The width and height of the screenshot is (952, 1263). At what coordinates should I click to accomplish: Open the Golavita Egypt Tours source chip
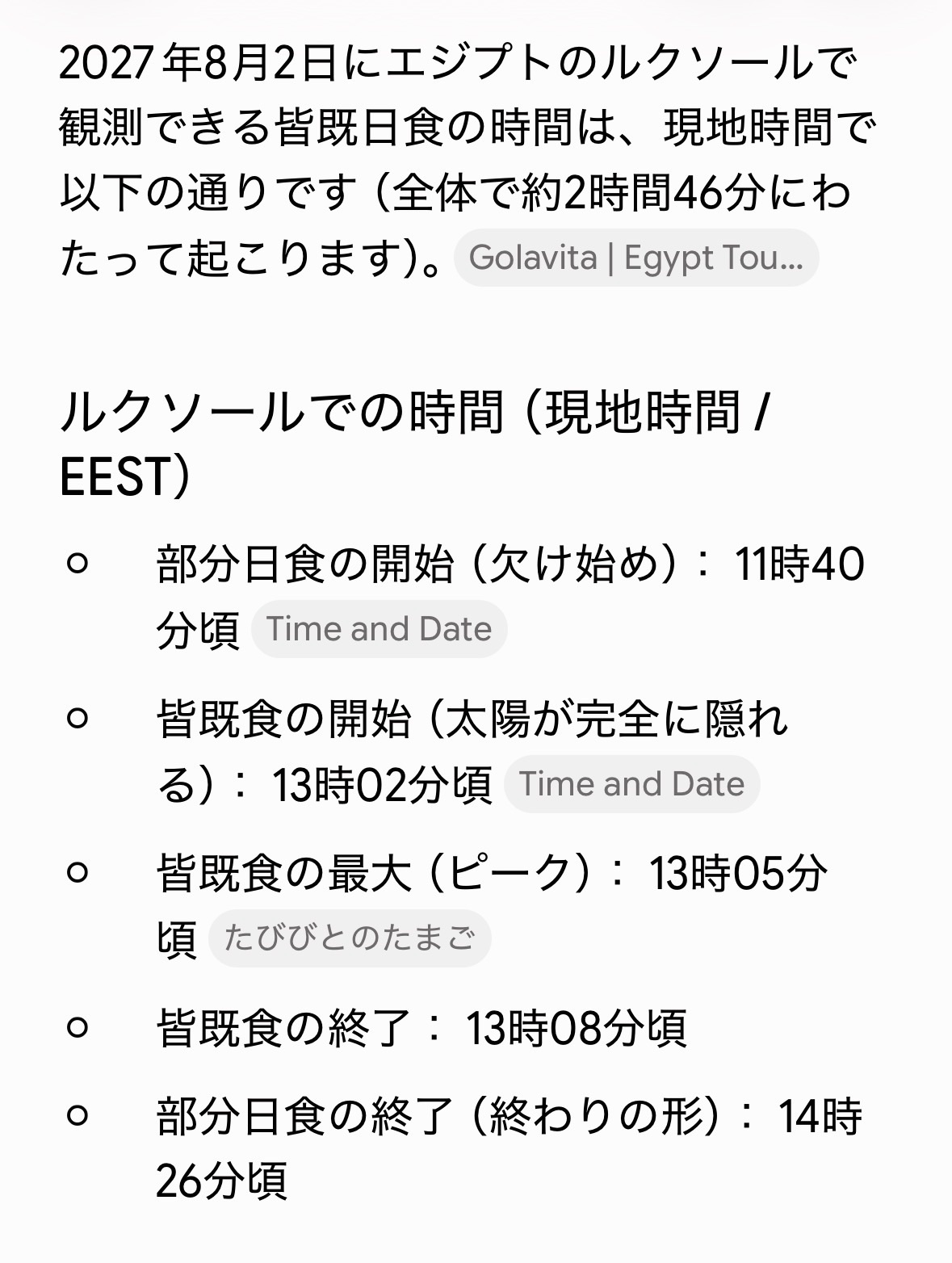point(636,258)
